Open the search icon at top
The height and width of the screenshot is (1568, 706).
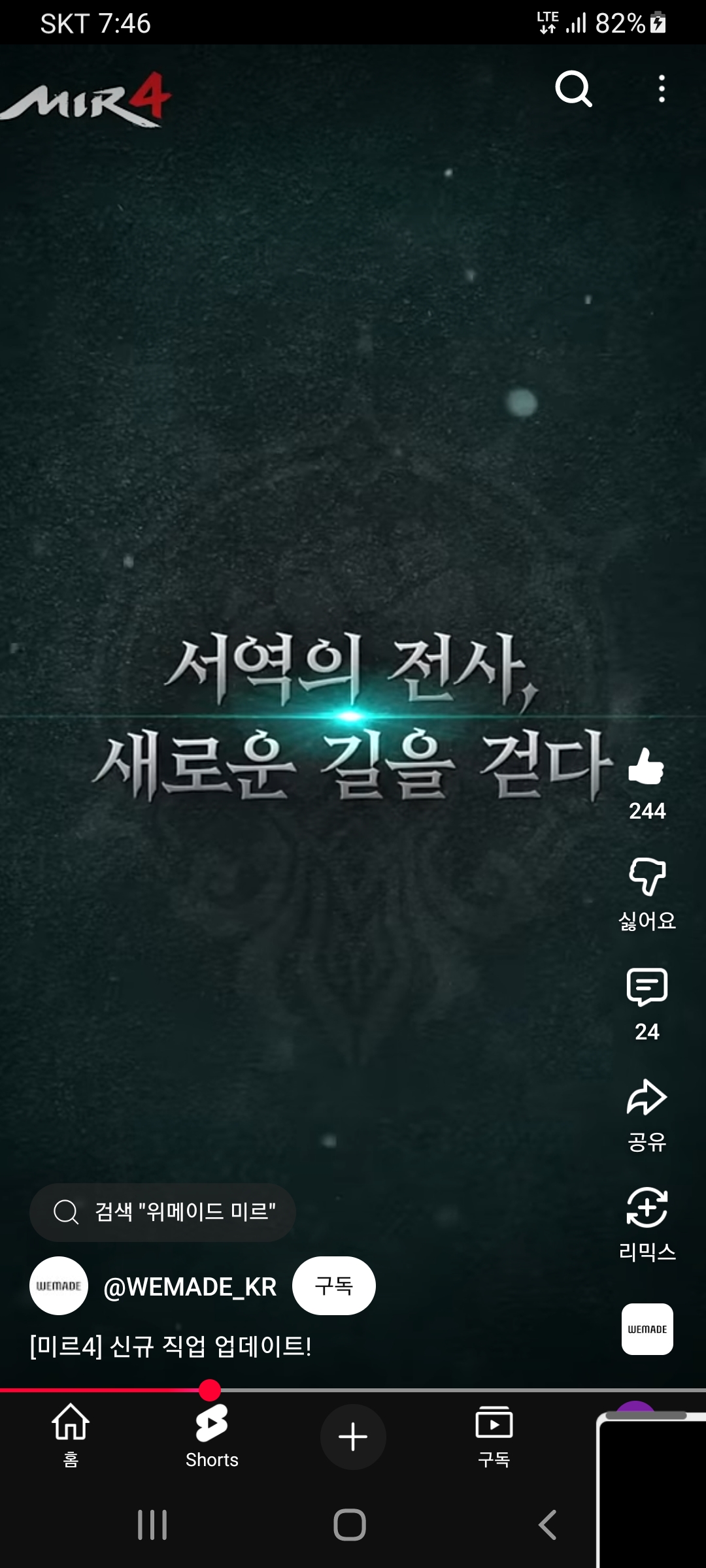click(x=573, y=88)
